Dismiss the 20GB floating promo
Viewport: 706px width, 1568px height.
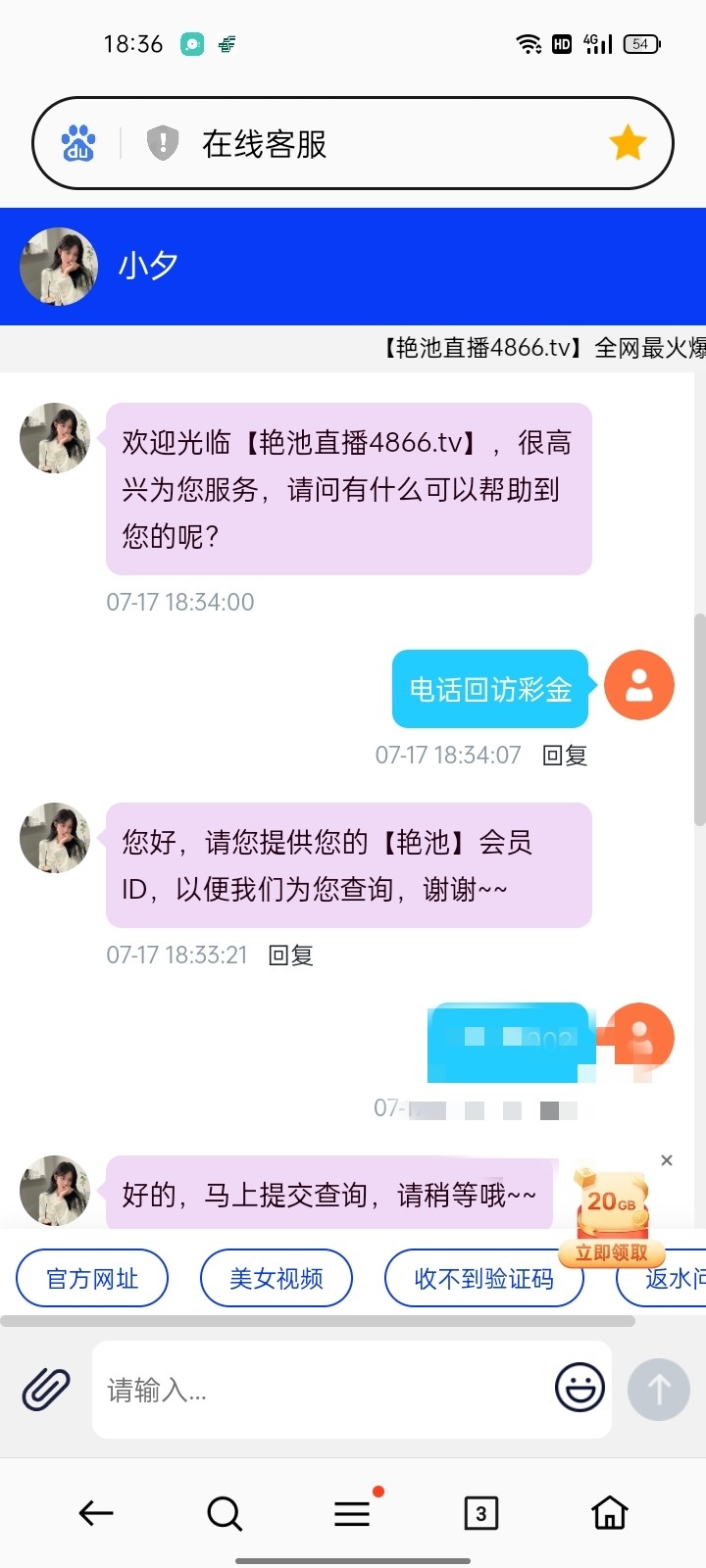pyautogui.click(x=667, y=1160)
